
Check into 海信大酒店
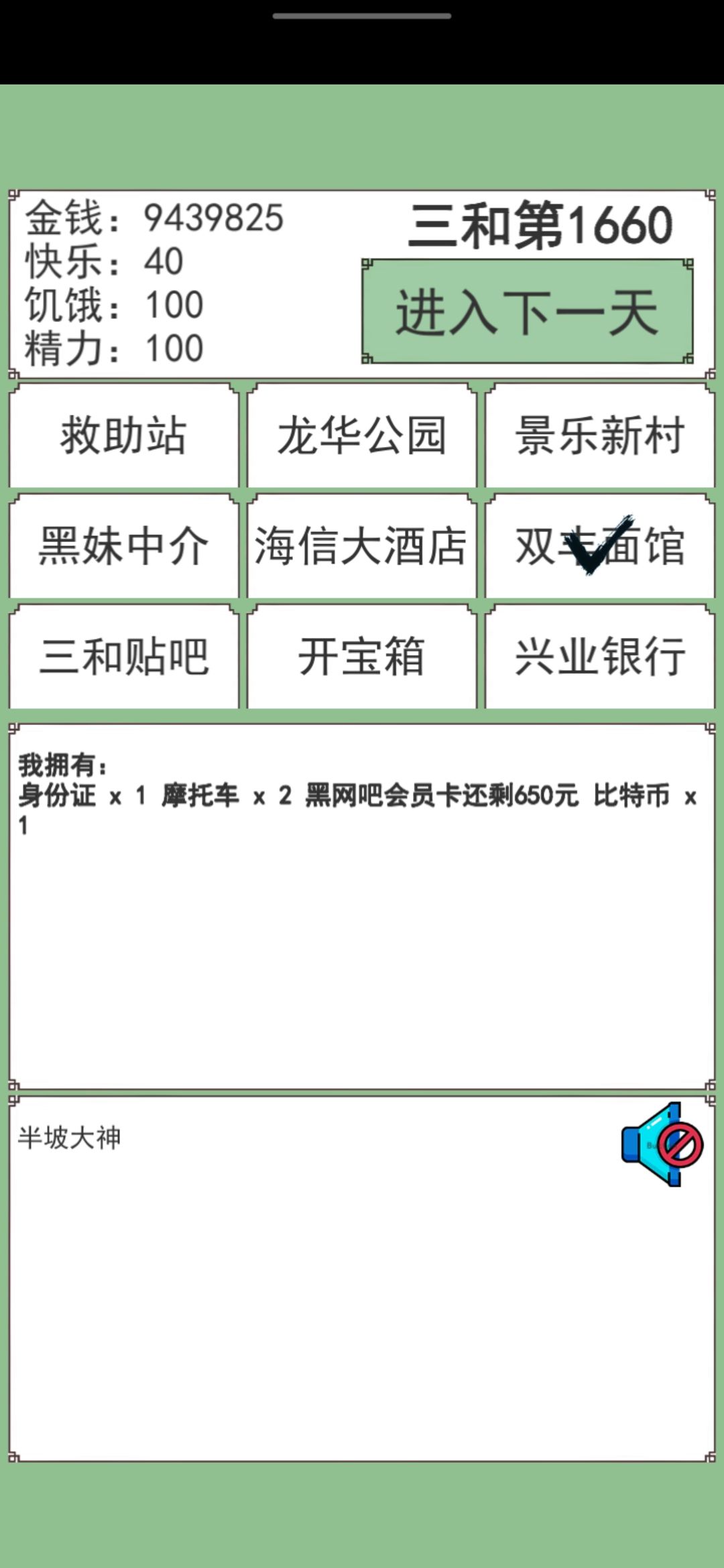(362, 547)
